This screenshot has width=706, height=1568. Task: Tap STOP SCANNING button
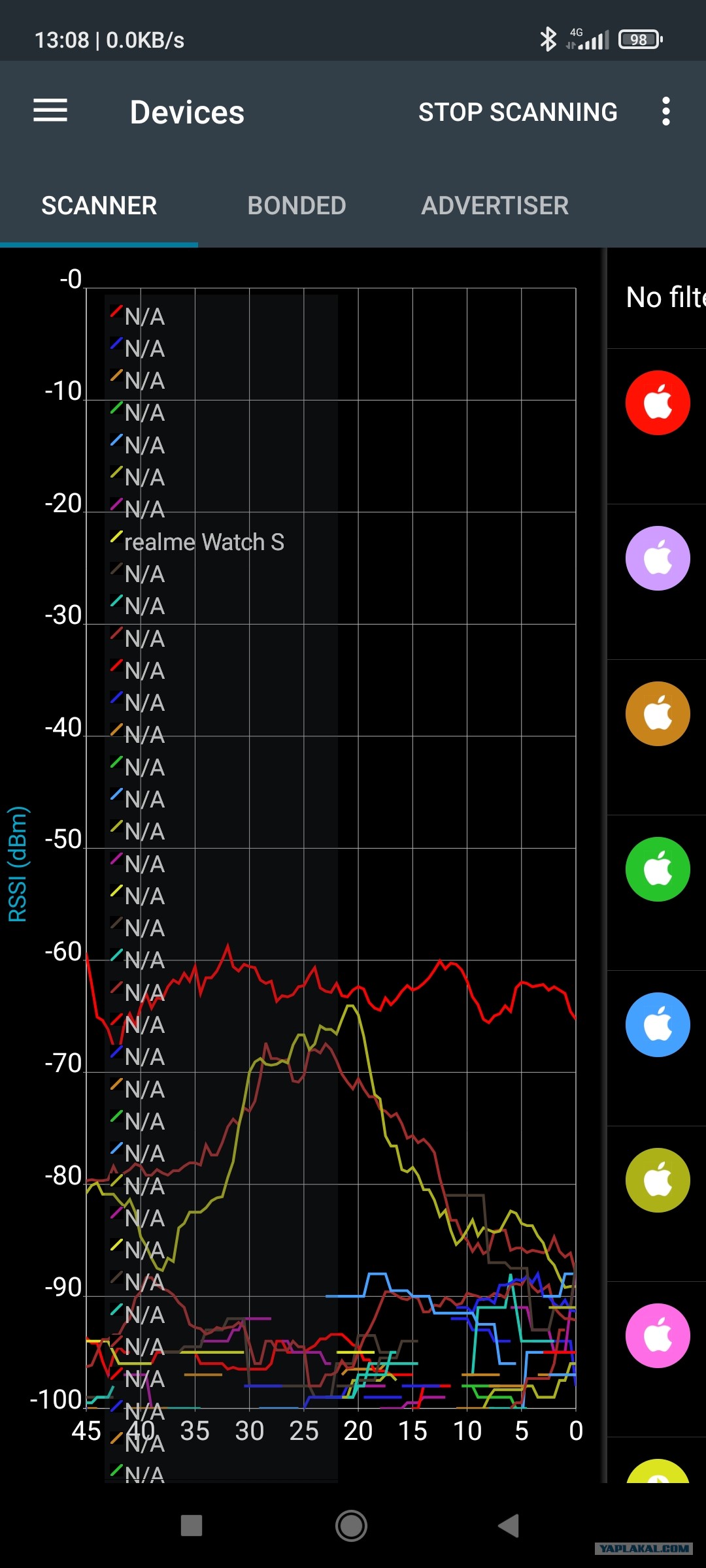518,112
